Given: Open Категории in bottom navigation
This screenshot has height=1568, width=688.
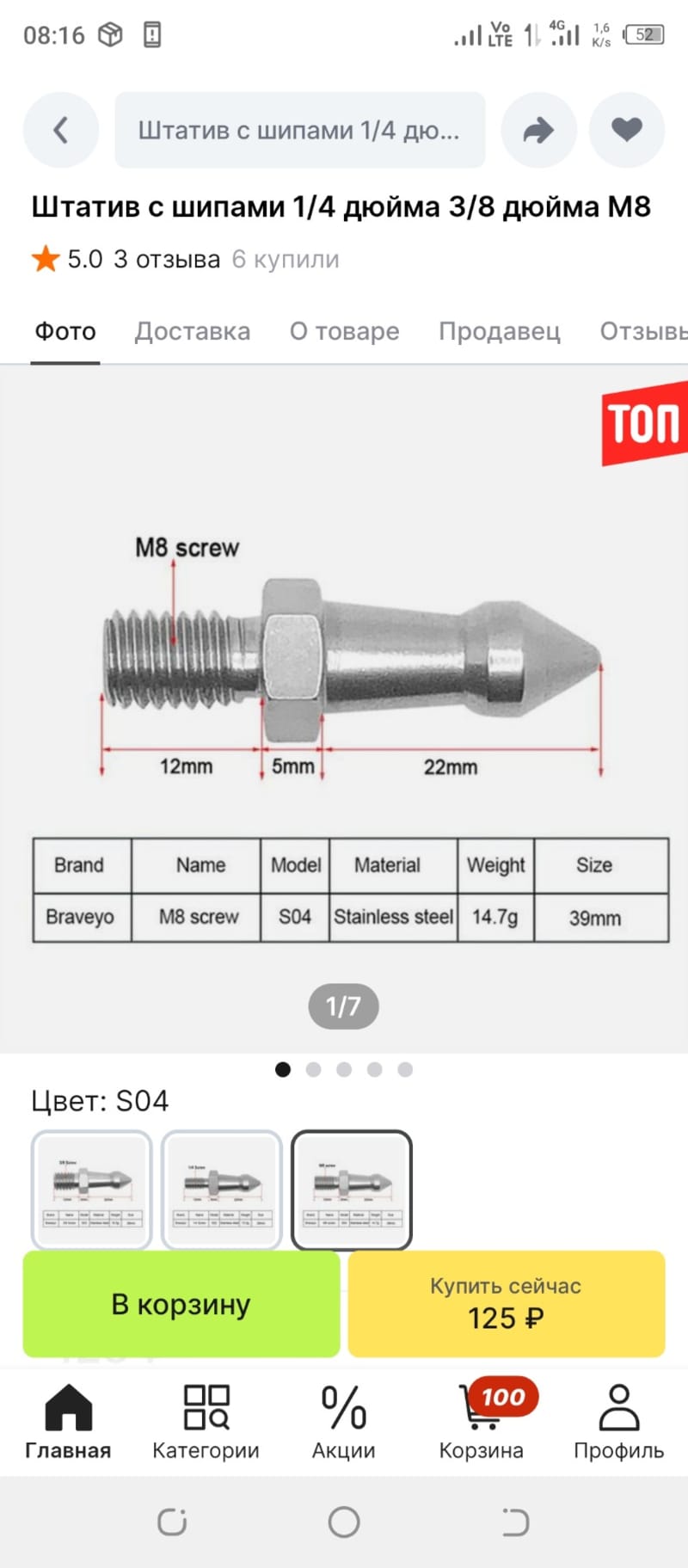Looking at the screenshot, I should coord(206,1423).
